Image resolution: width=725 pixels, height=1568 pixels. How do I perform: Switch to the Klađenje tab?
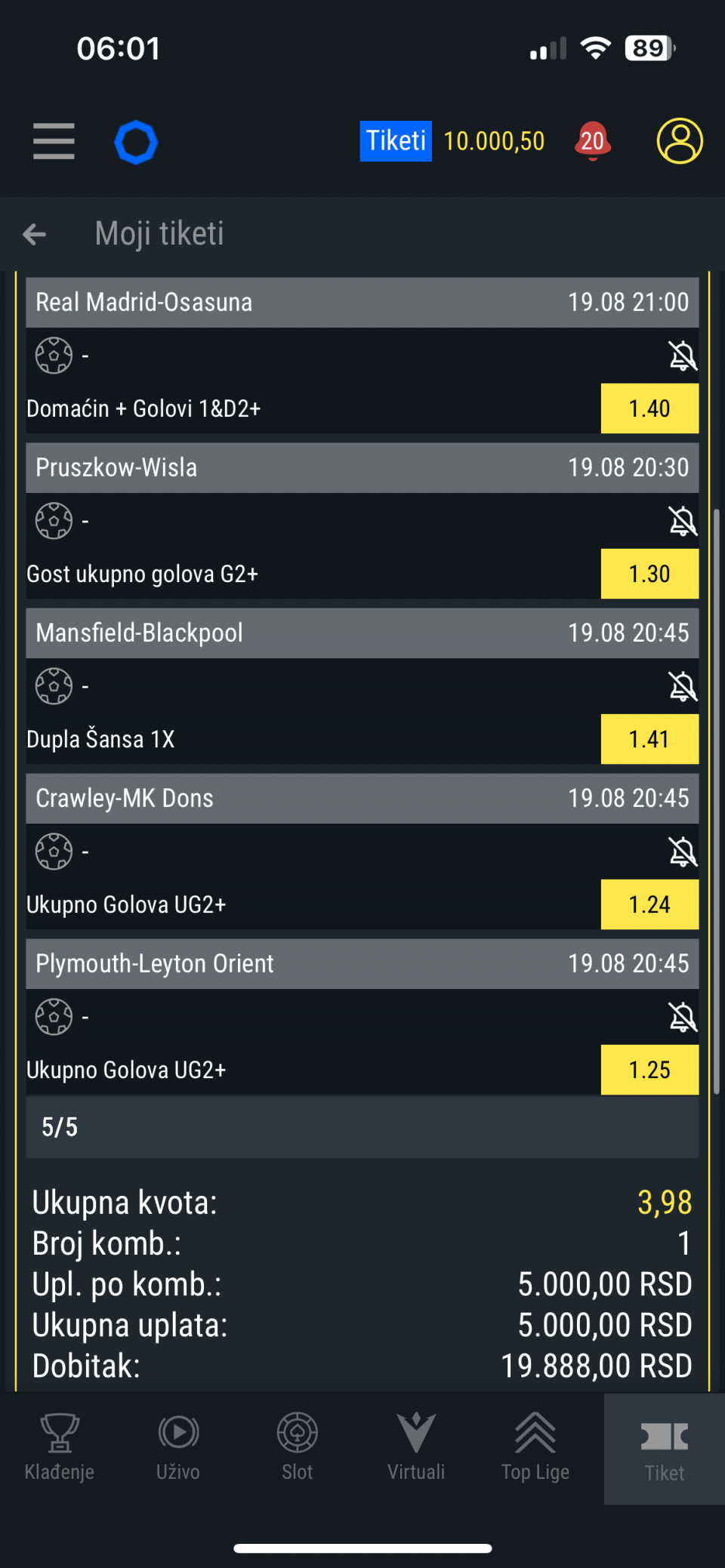60,1448
